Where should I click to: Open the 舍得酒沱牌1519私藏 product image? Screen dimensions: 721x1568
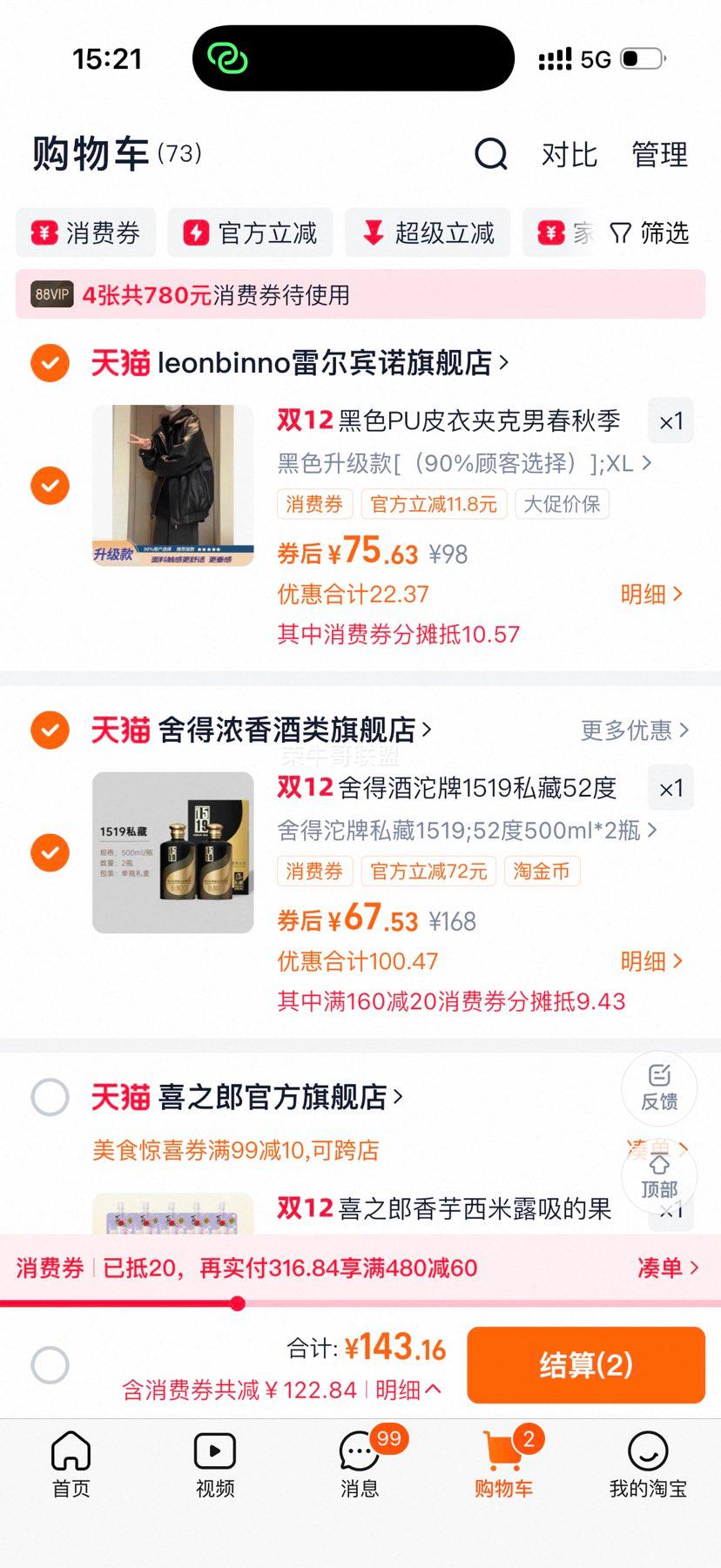pos(173,852)
